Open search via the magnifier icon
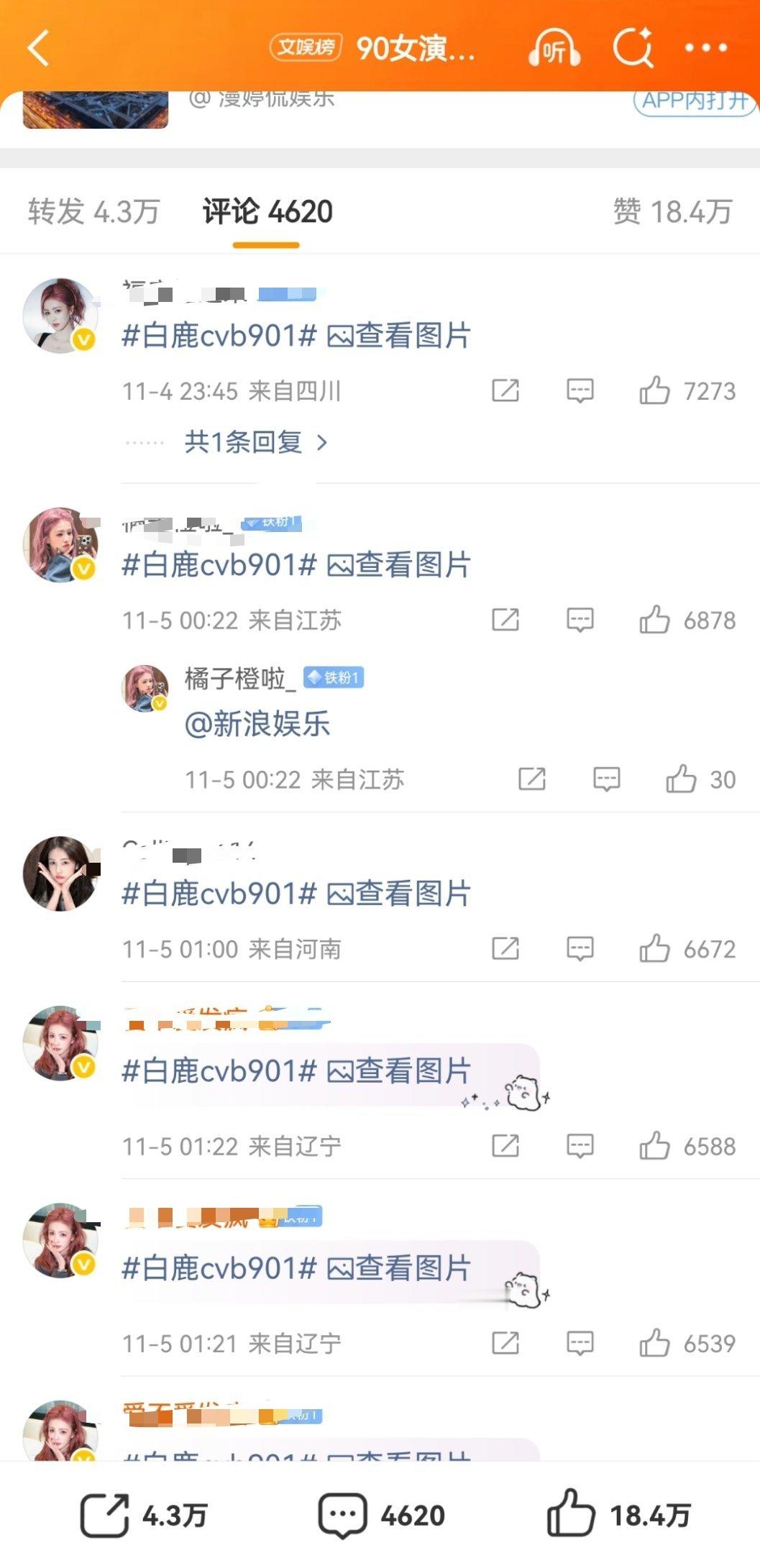 click(x=632, y=48)
